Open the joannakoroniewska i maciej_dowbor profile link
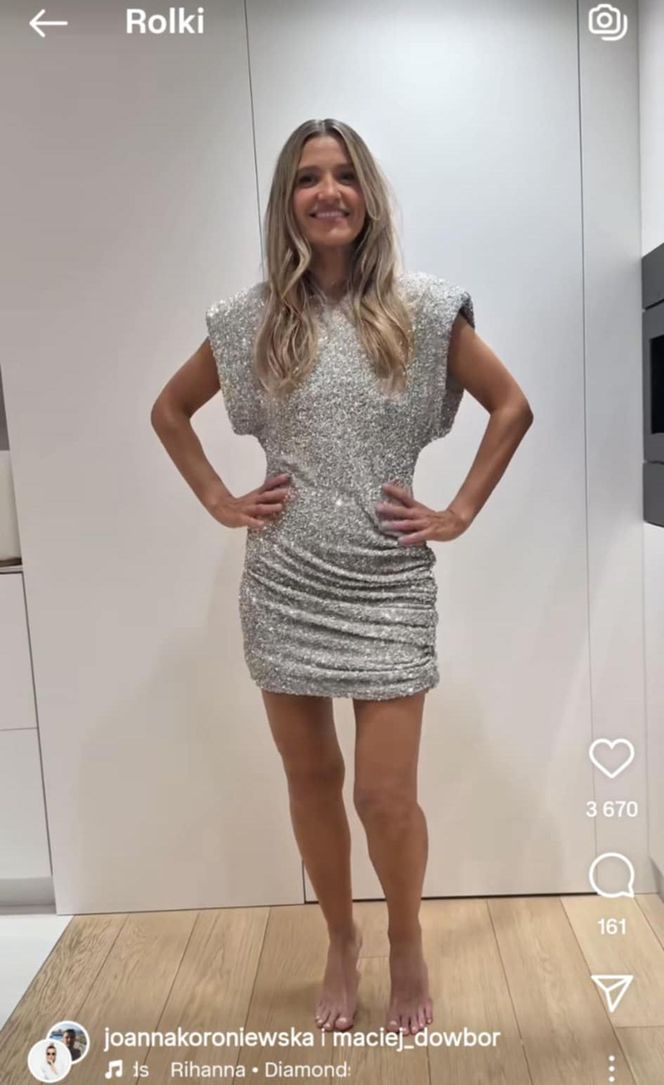 coord(301,1037)
